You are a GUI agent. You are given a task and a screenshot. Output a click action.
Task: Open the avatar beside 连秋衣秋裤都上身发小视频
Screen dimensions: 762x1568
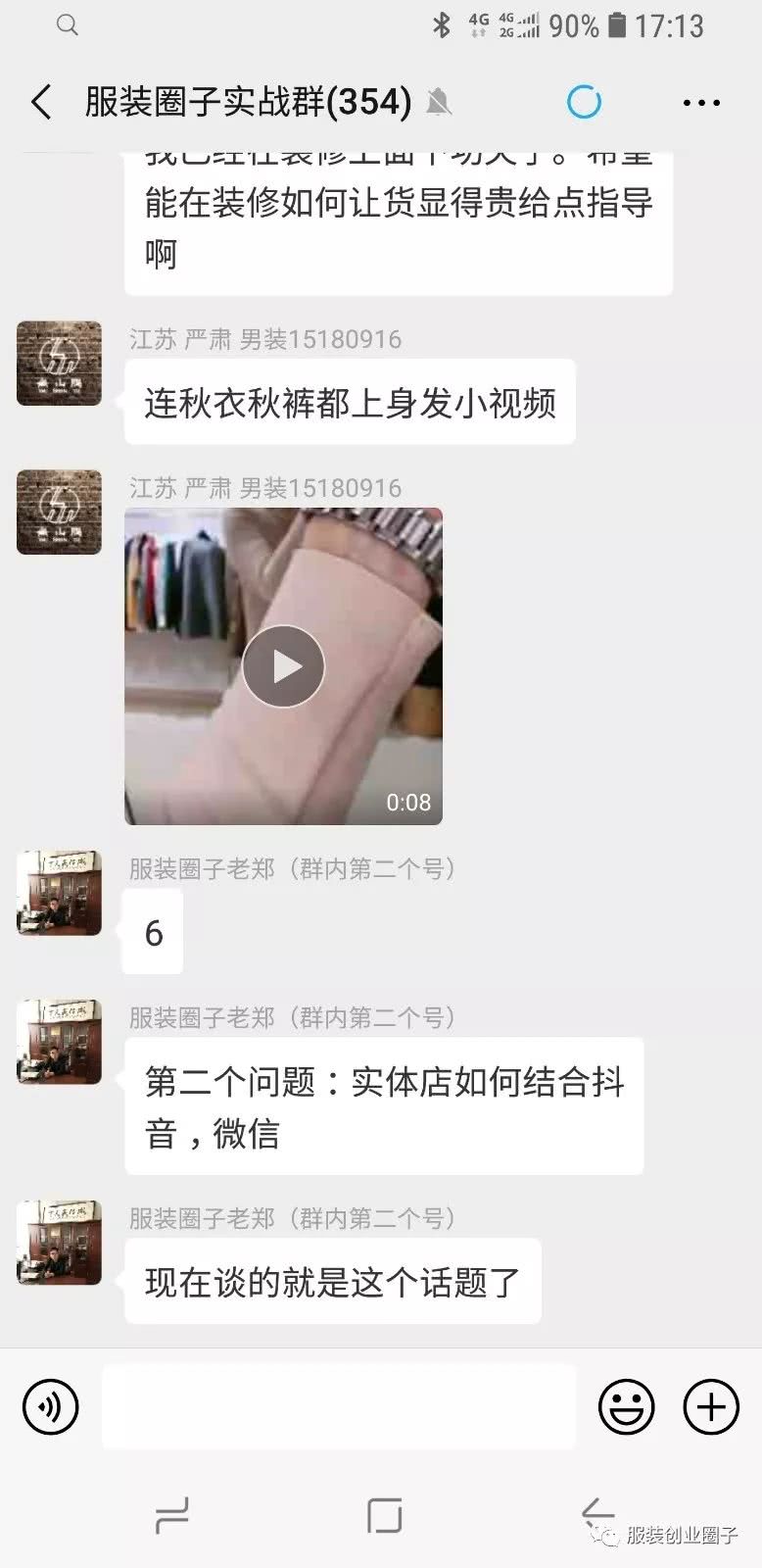pos(59,364)
